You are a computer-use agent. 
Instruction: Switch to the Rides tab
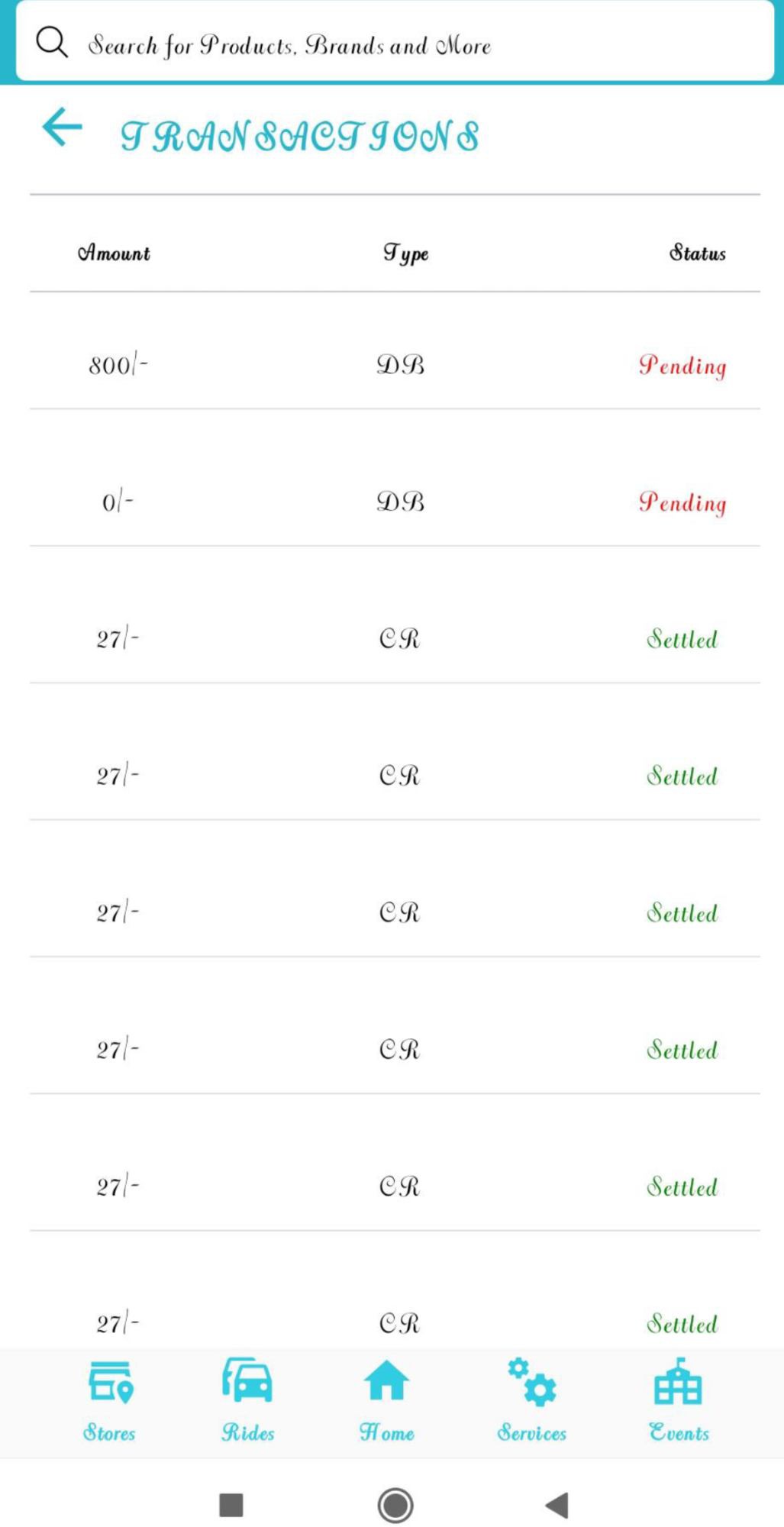247,1402
